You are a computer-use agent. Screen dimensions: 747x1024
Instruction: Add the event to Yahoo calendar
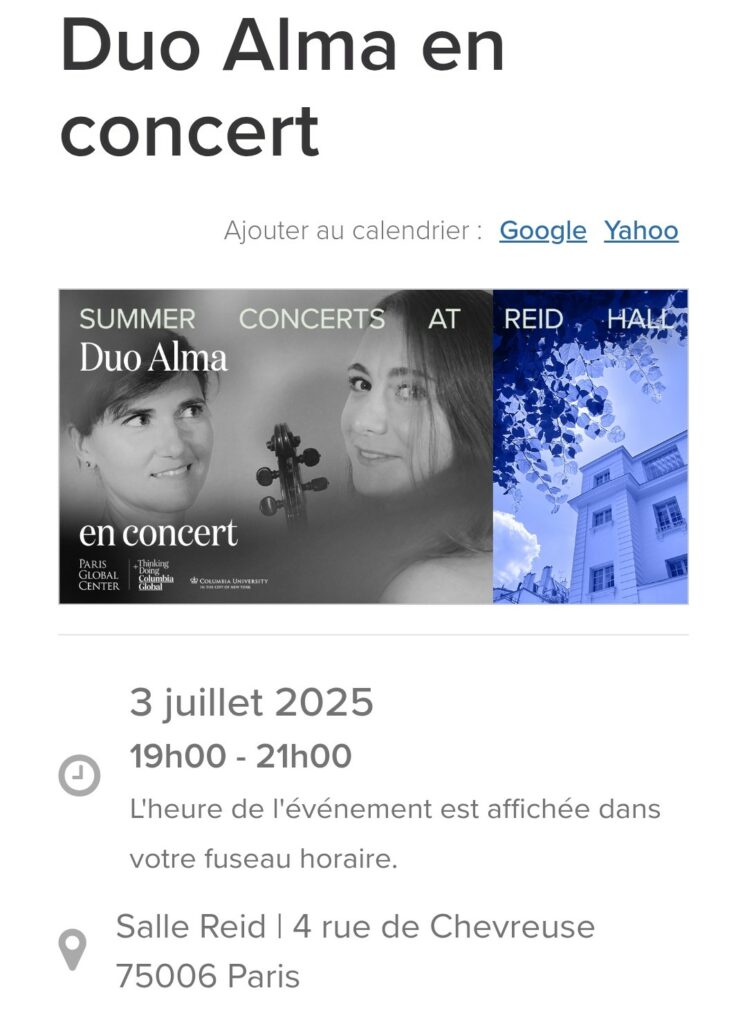[x=641, y=231]
